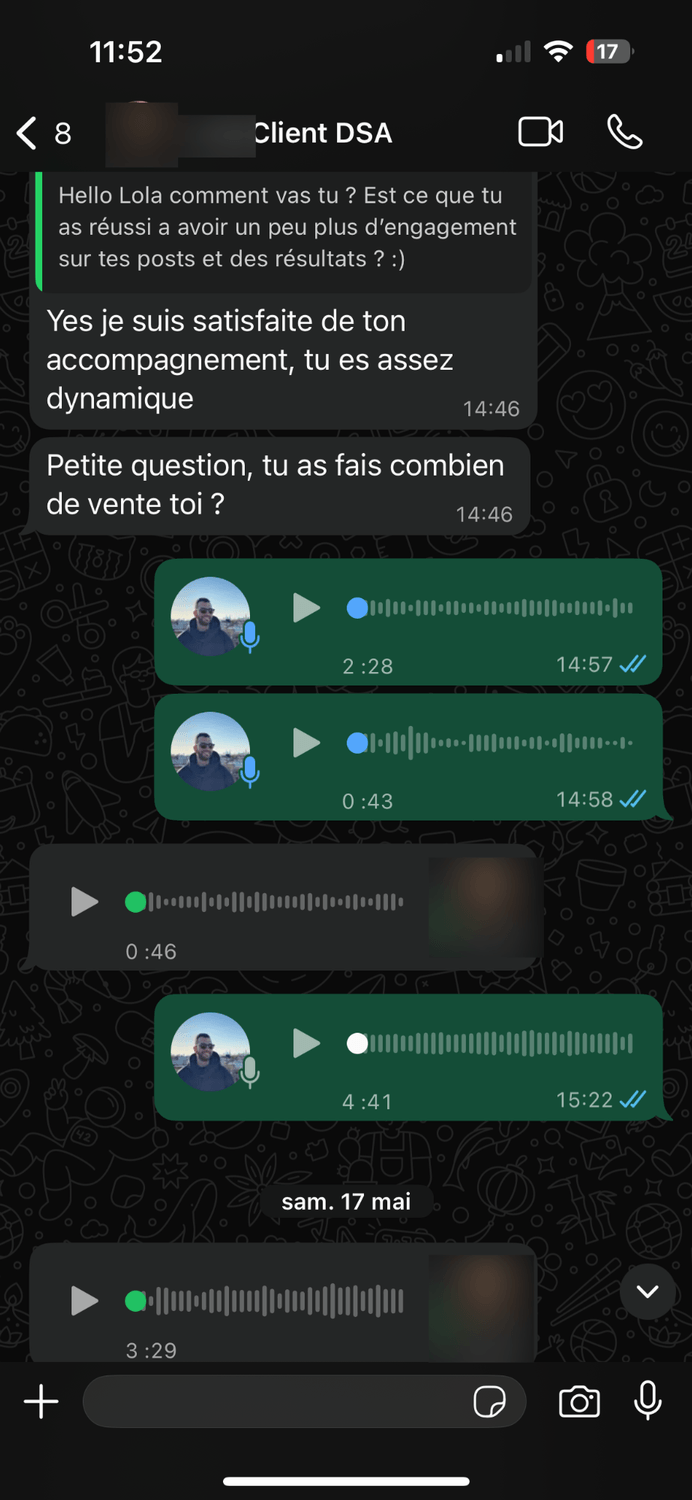
Task: Play the 0:46 voice message
Action: pos(85,902)
